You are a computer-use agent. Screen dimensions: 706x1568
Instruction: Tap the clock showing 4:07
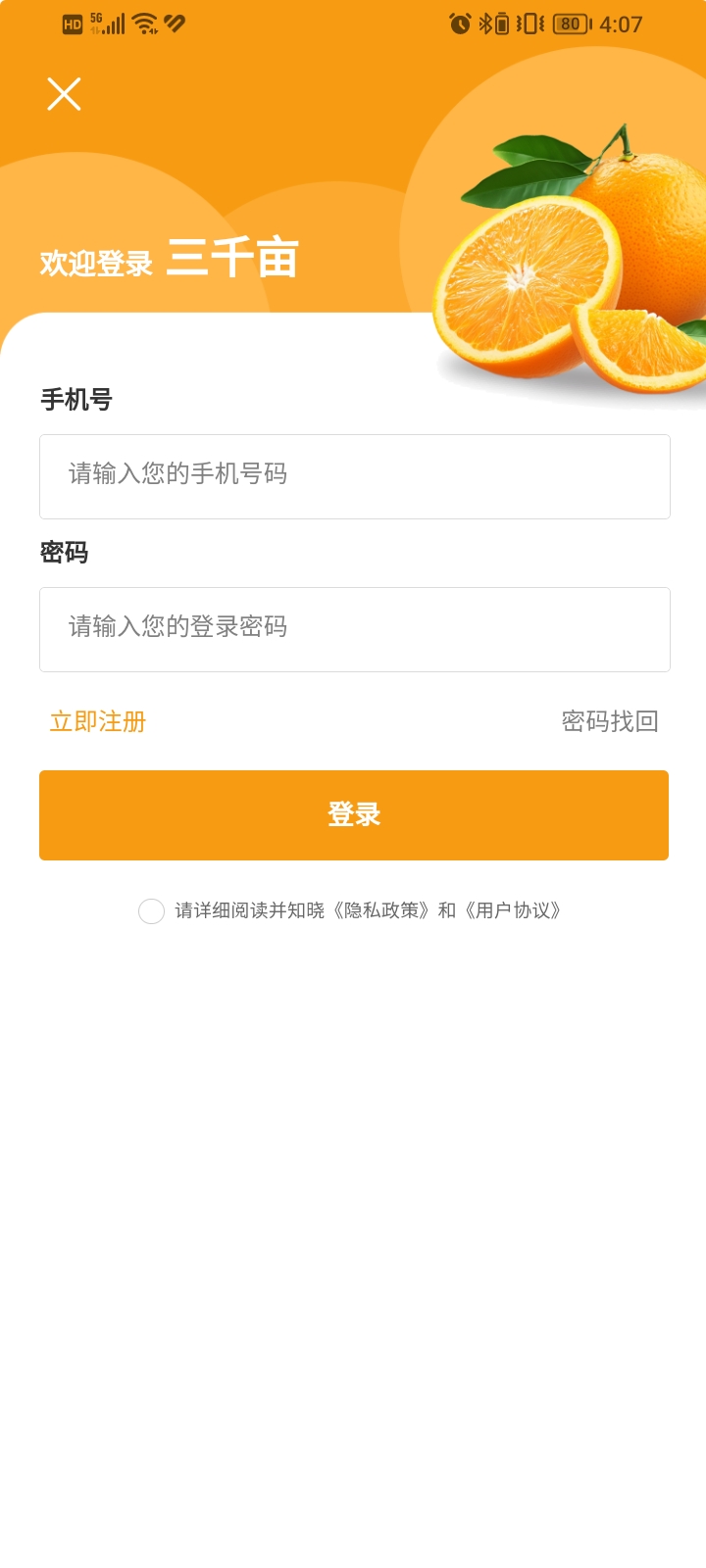click(x=622, y=24)
